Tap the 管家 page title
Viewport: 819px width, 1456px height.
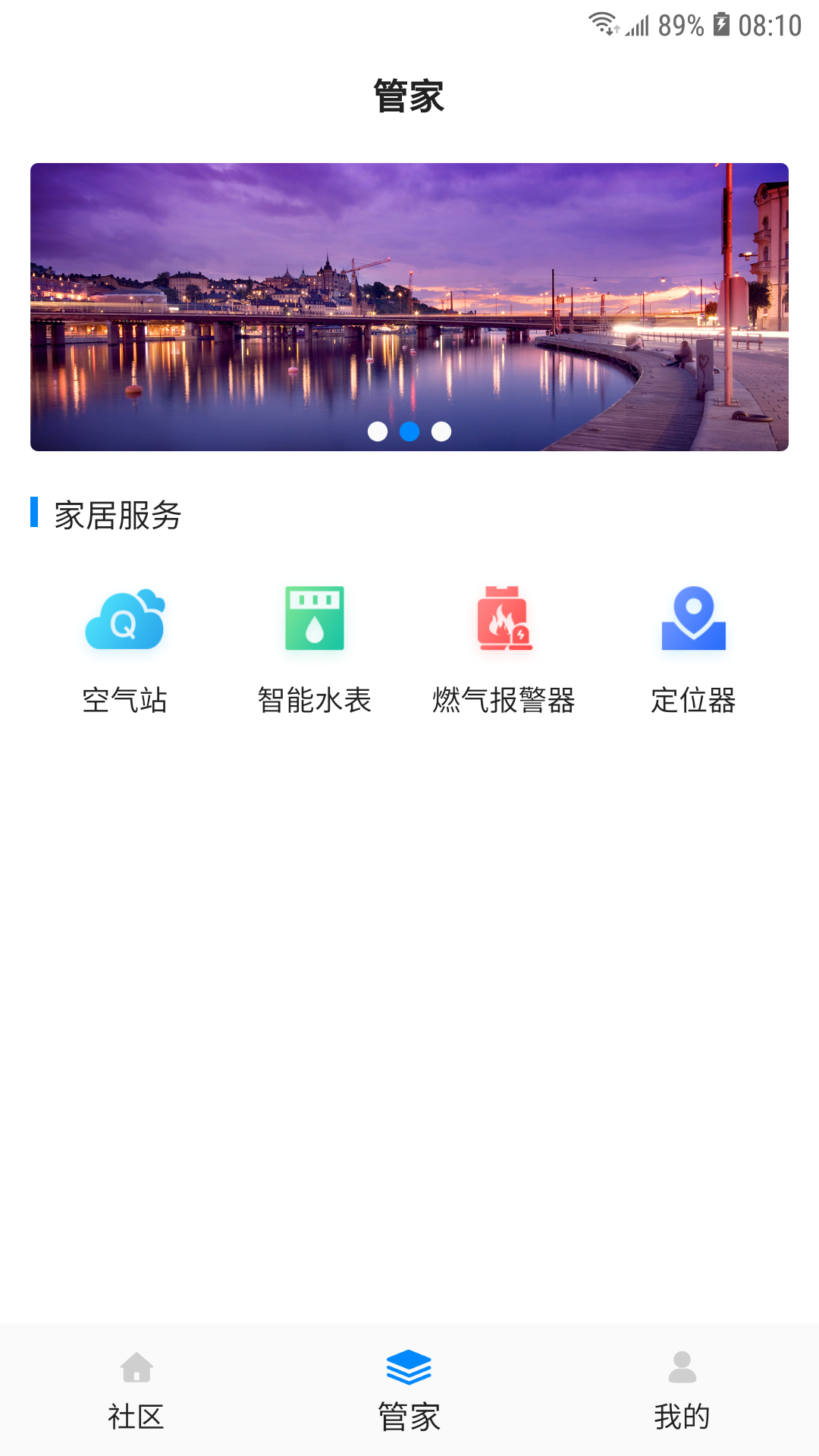pos(409,96)
